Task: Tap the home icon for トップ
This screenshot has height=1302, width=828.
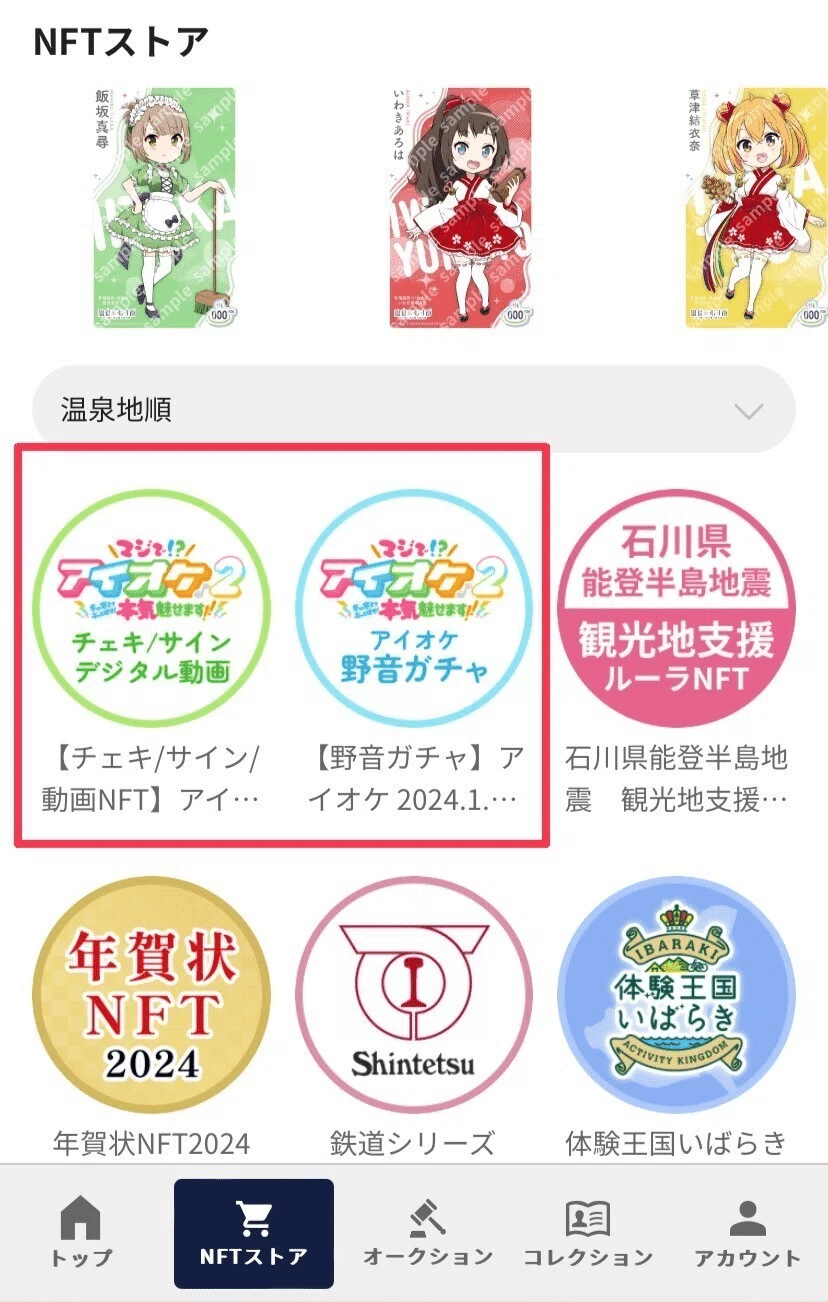Action: [x=80, y=1215]
